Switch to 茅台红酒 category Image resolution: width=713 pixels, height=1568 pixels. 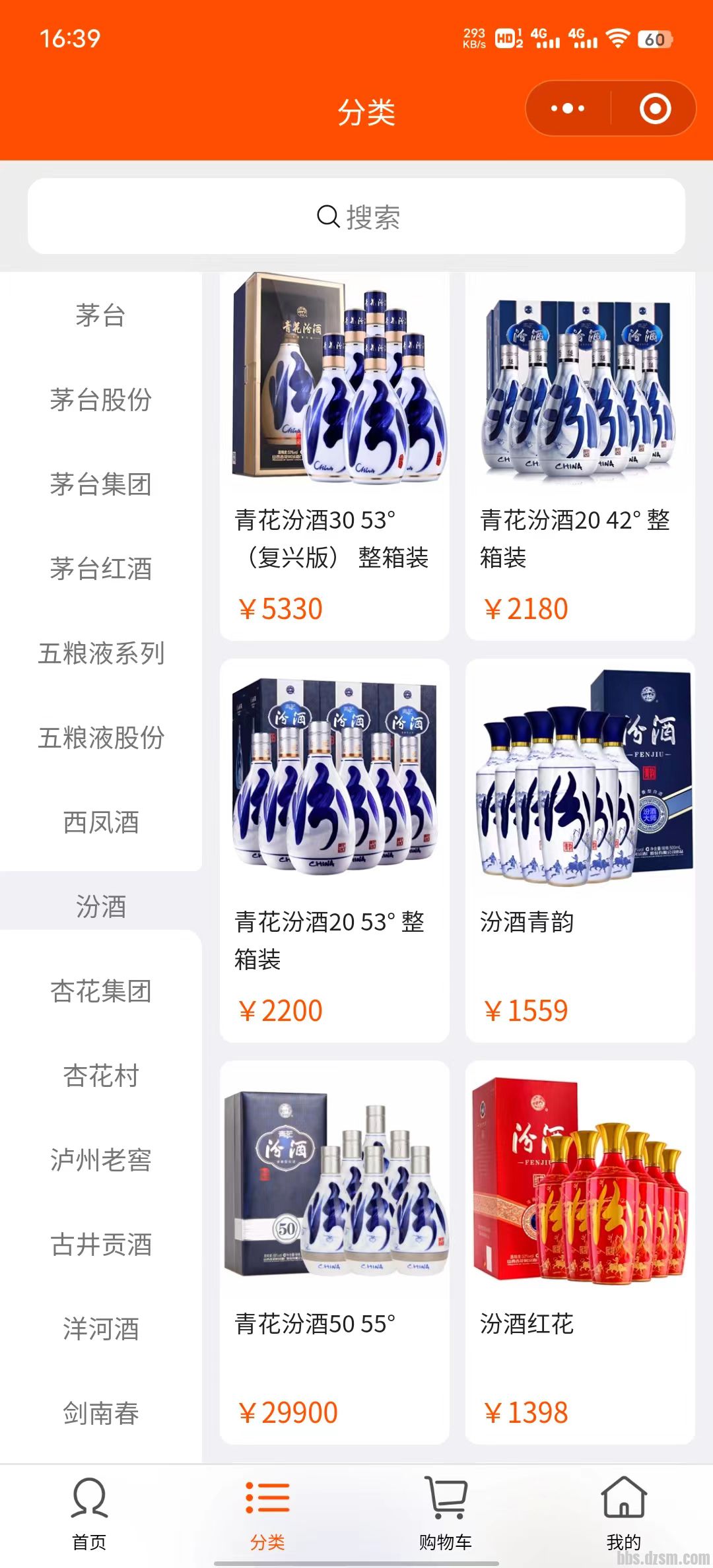[x=100, y=569]
